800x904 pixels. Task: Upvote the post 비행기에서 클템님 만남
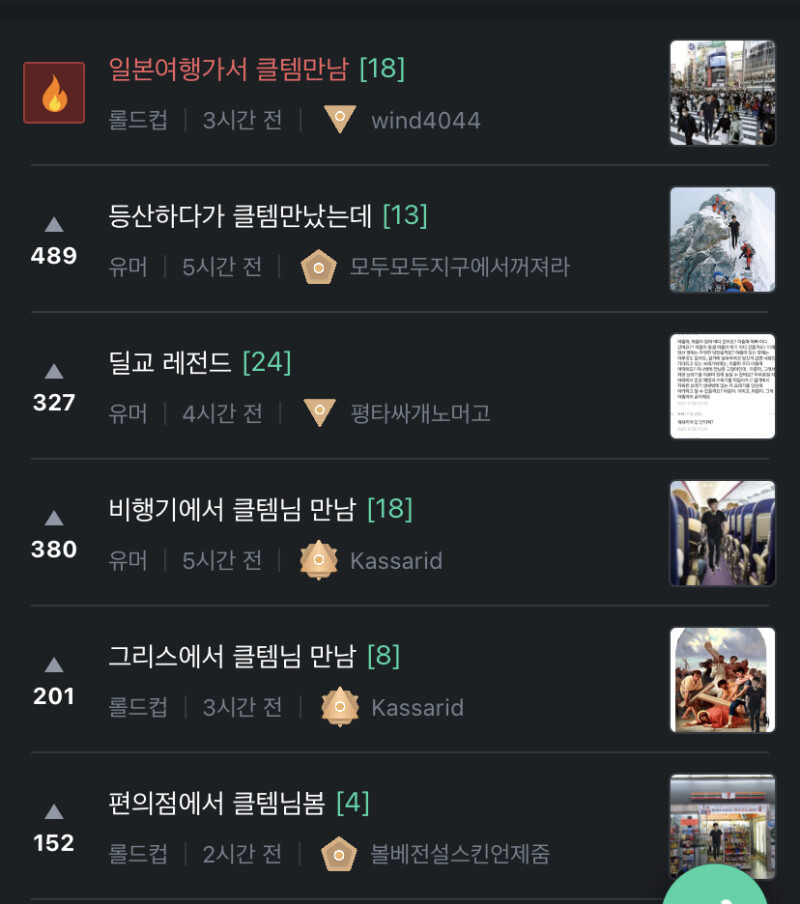pyautogui.click(x=54, y=519)
